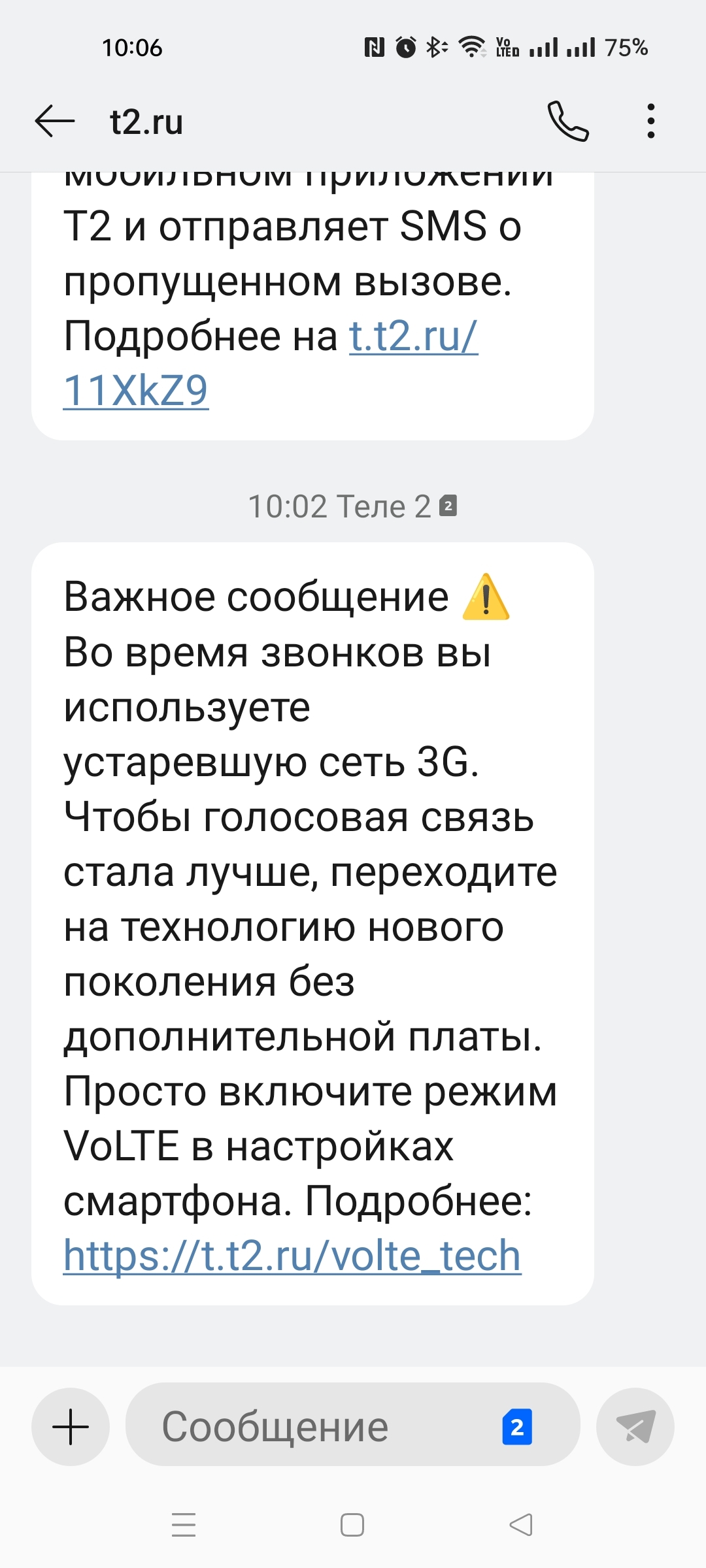Screen dimensions: 706x1568
Task: Call the t2.ru sender
Action: [x=567, y=122]
